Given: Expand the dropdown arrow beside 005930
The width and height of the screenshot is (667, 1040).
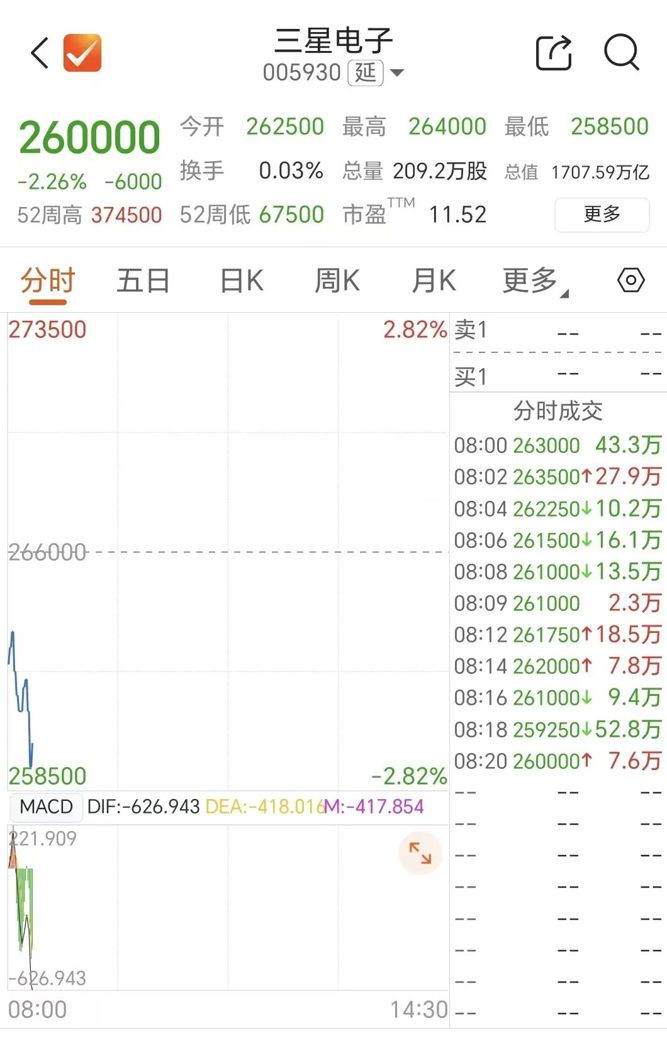Looking at the screenshot, I should pyautogui.click(x=396, y=72).
